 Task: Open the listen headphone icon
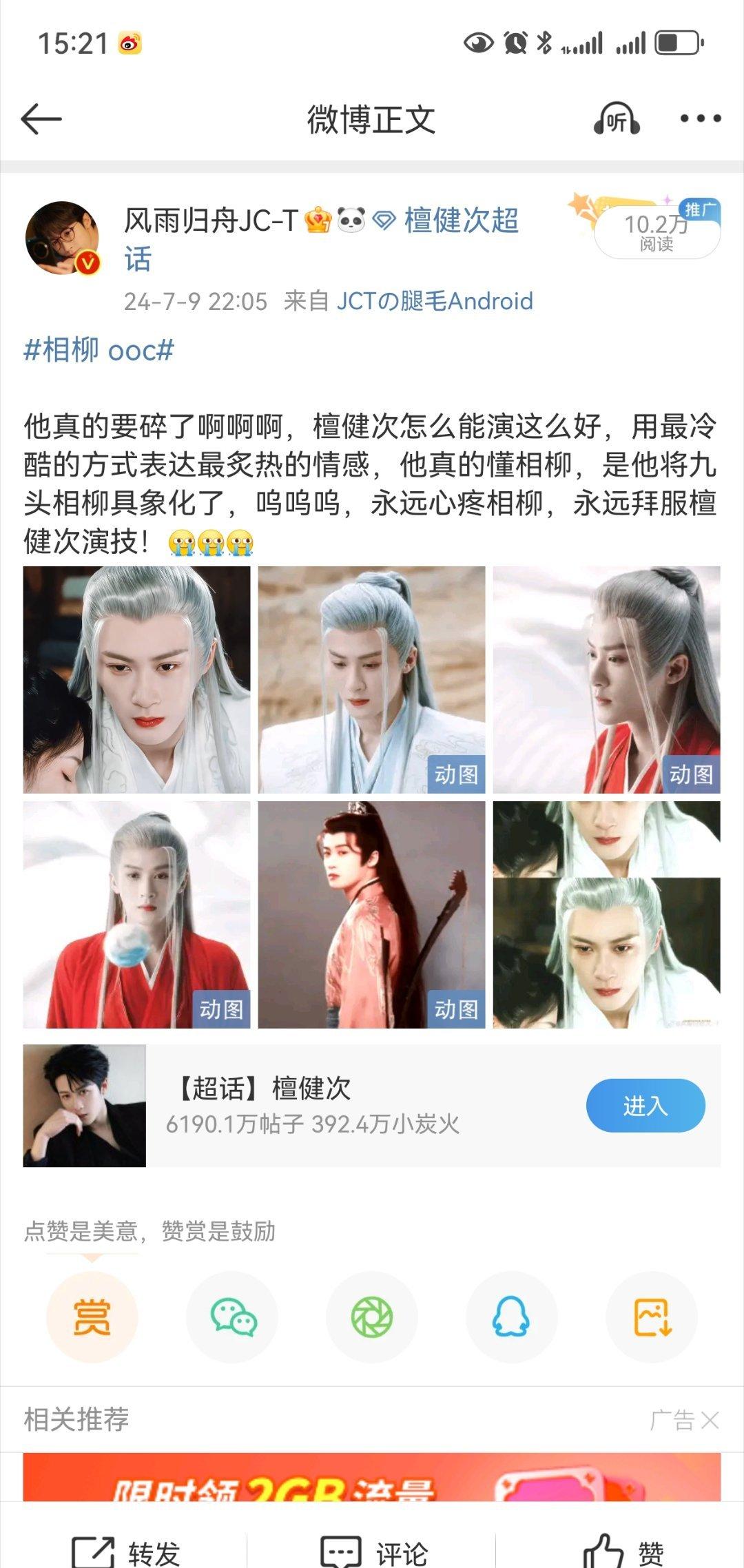coord(617,119)
